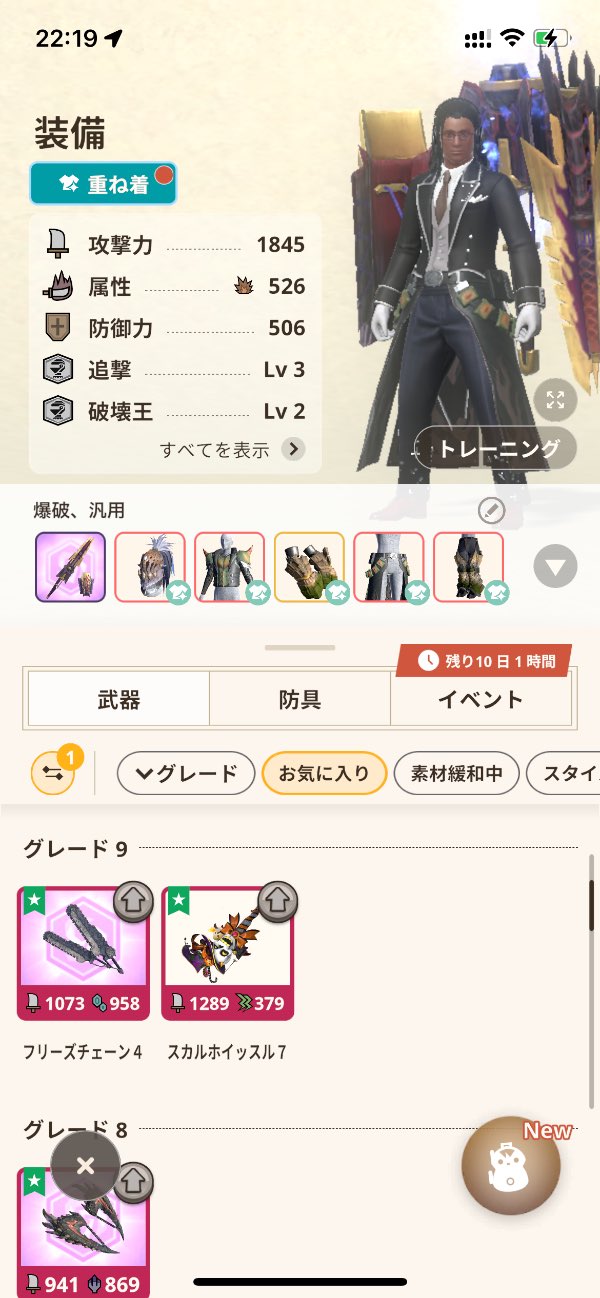The height and width of the screenshot is (1298, 600).
Task: Switch to the 武器 tab
Action: pyautogui.click(x=118, y=698)
